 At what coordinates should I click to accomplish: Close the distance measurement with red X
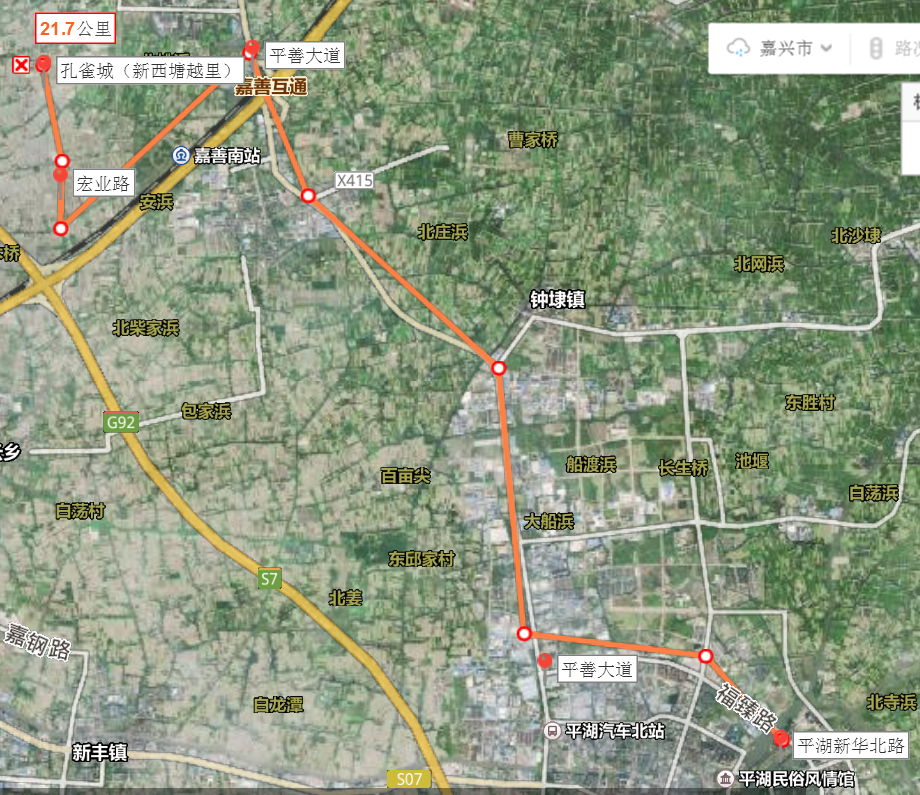click(x=21, y=66)
